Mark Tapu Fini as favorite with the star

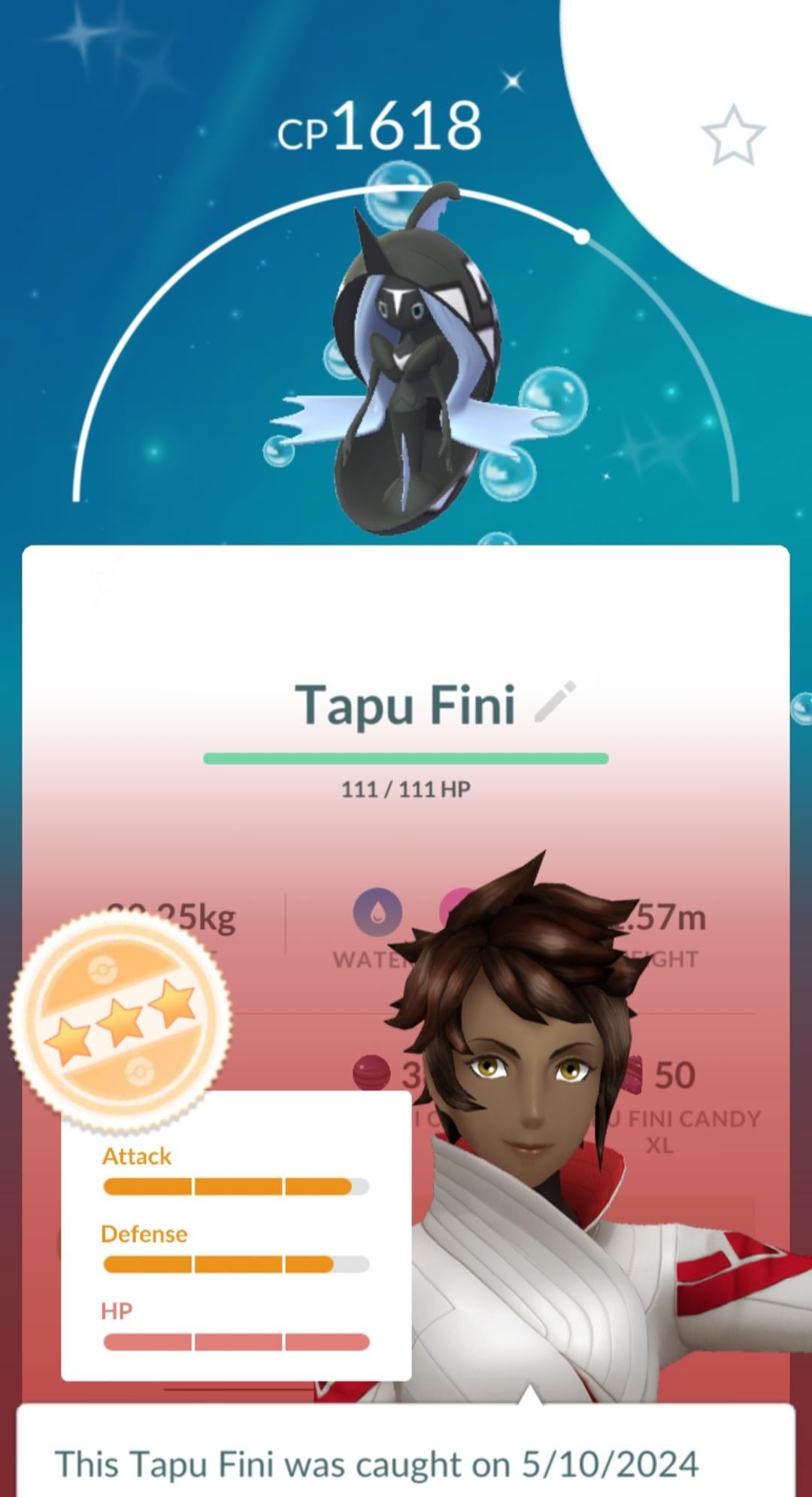coord(732,135)
